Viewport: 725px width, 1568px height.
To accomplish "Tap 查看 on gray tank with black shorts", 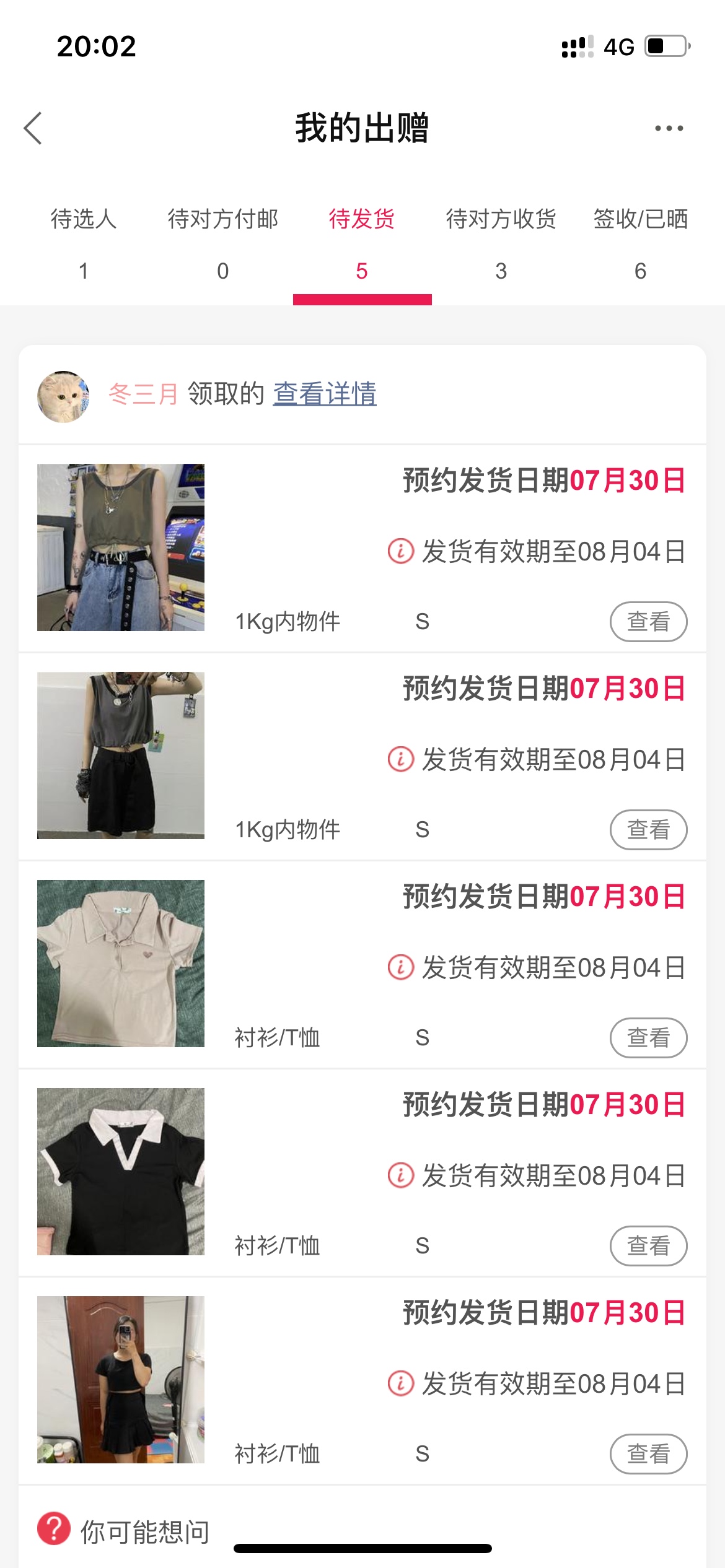I will (648, 829).
